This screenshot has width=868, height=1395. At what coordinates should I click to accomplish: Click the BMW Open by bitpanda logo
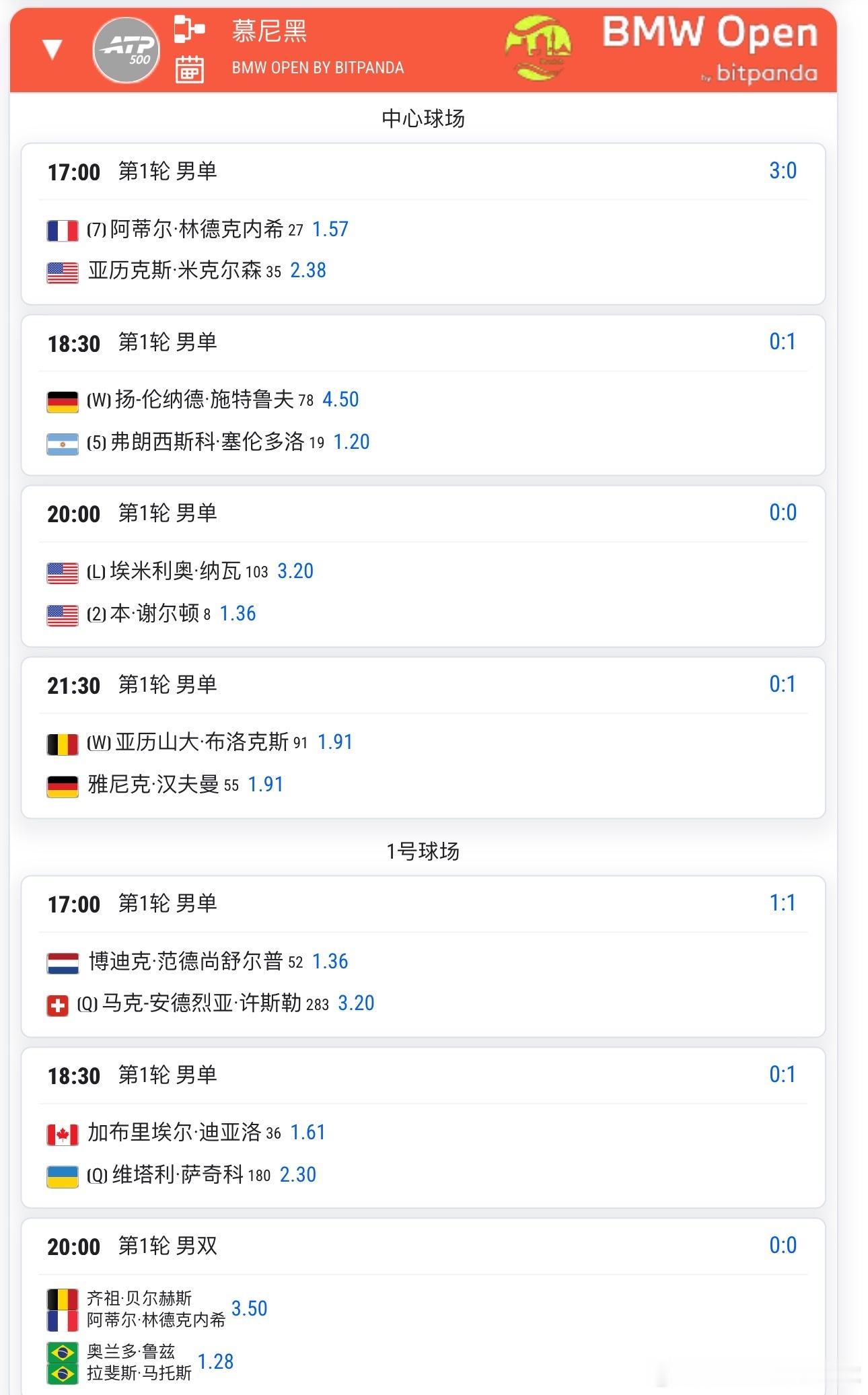[x=708, y=44]
